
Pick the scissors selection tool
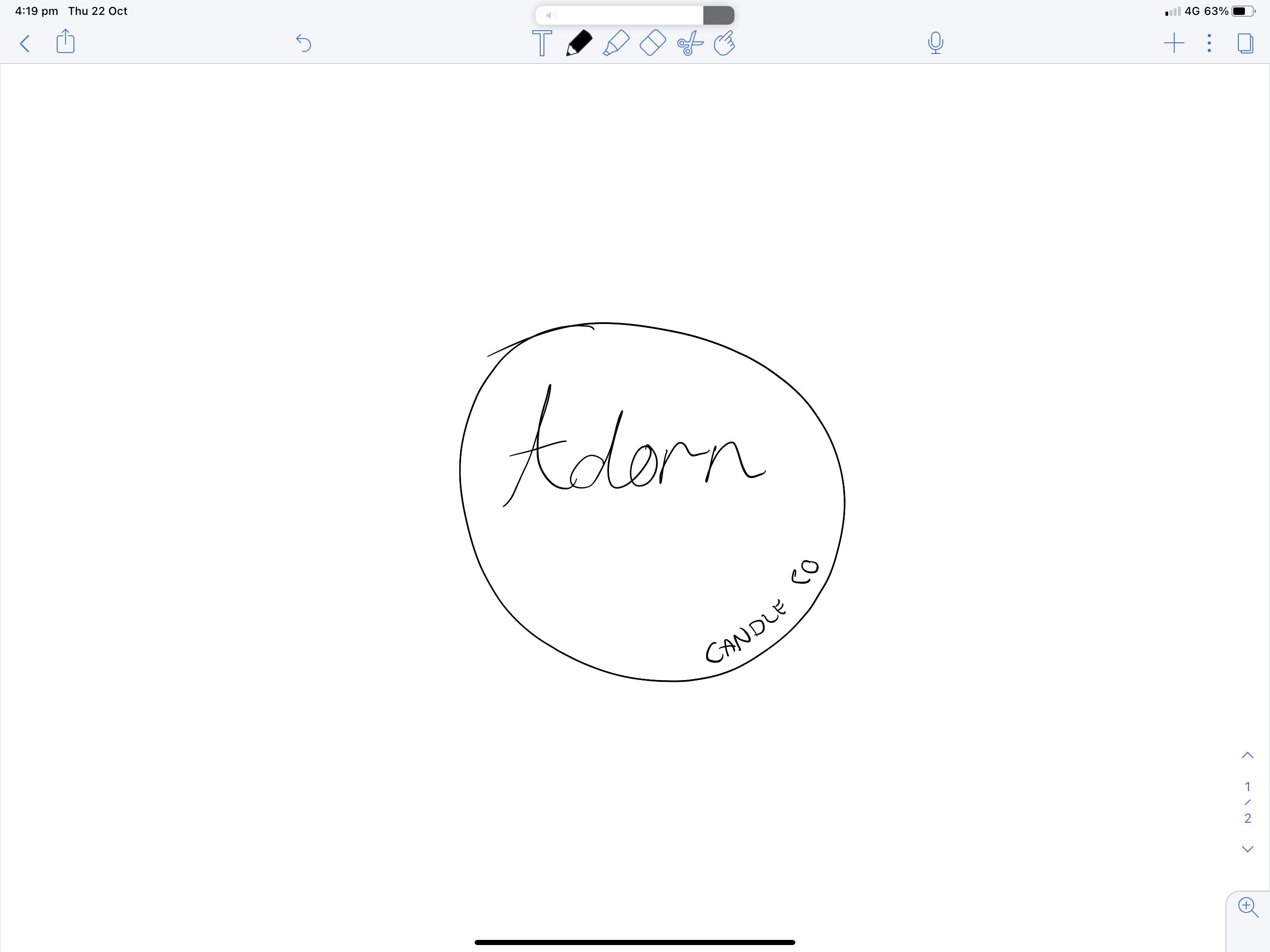point(689,43)
